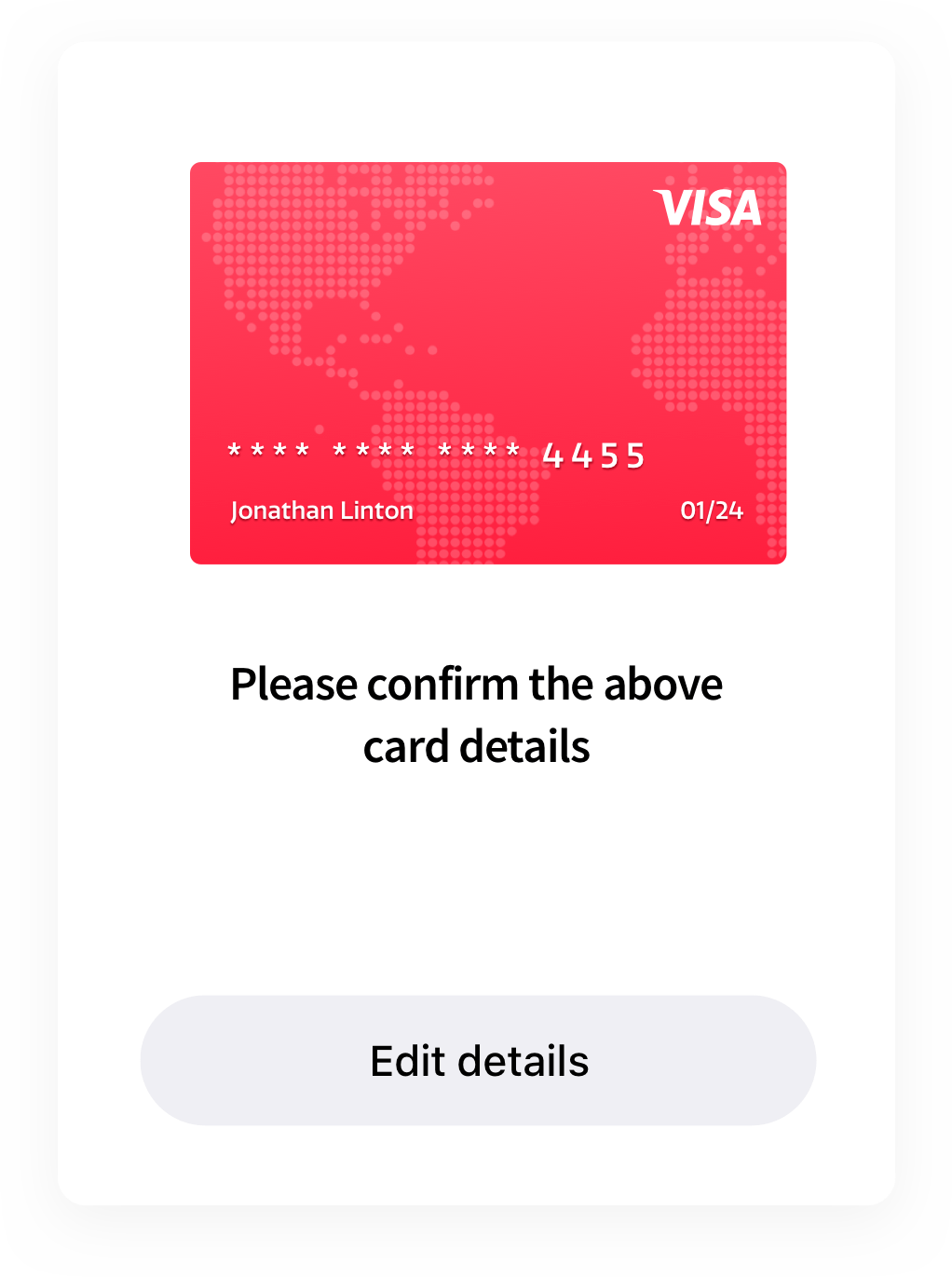Screen dimensions: 952x1278
Task: Tap the Edit details button
Action: [478, 1060]
